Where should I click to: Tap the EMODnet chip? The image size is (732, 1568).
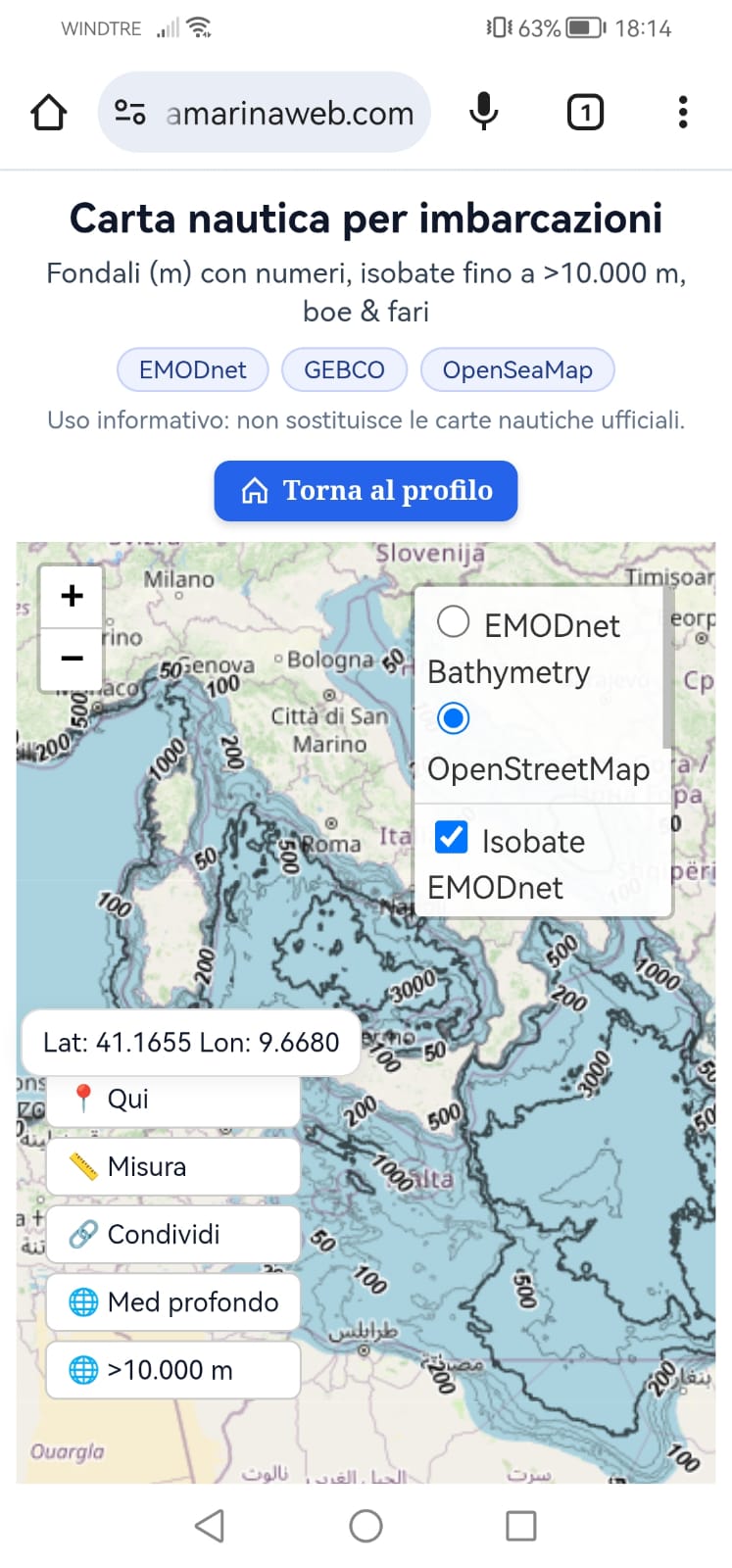click(193, 370)
